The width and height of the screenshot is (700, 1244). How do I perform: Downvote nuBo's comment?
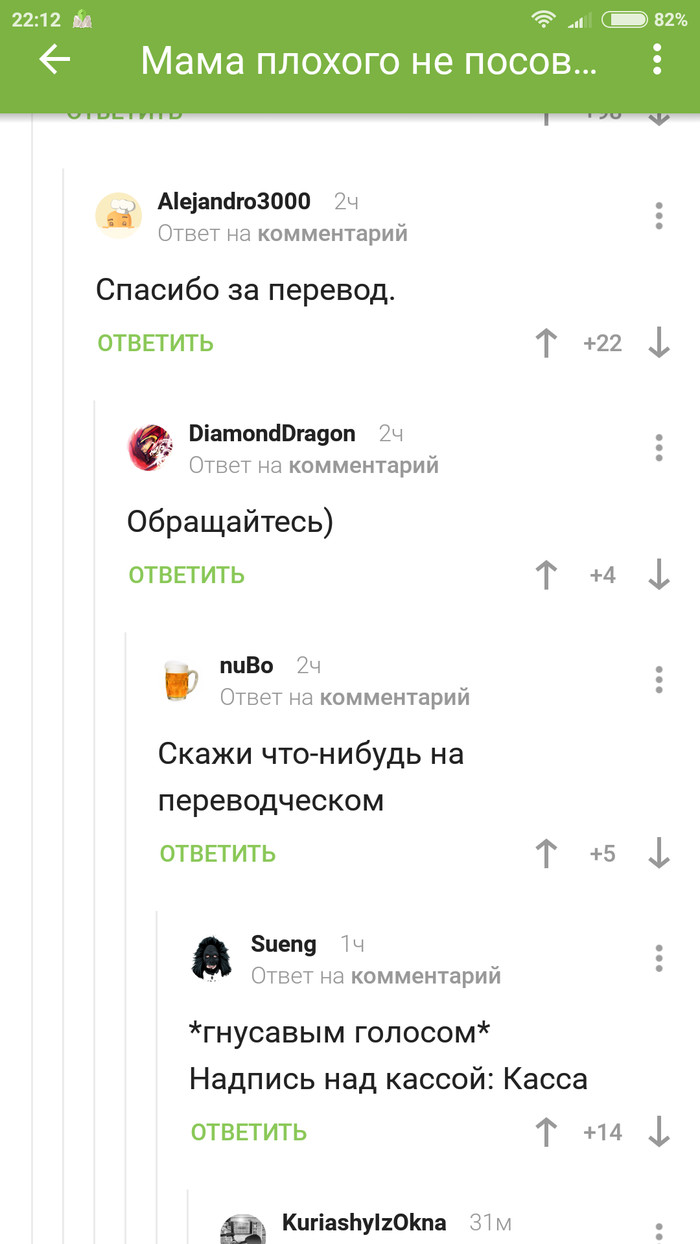[658, 853]
